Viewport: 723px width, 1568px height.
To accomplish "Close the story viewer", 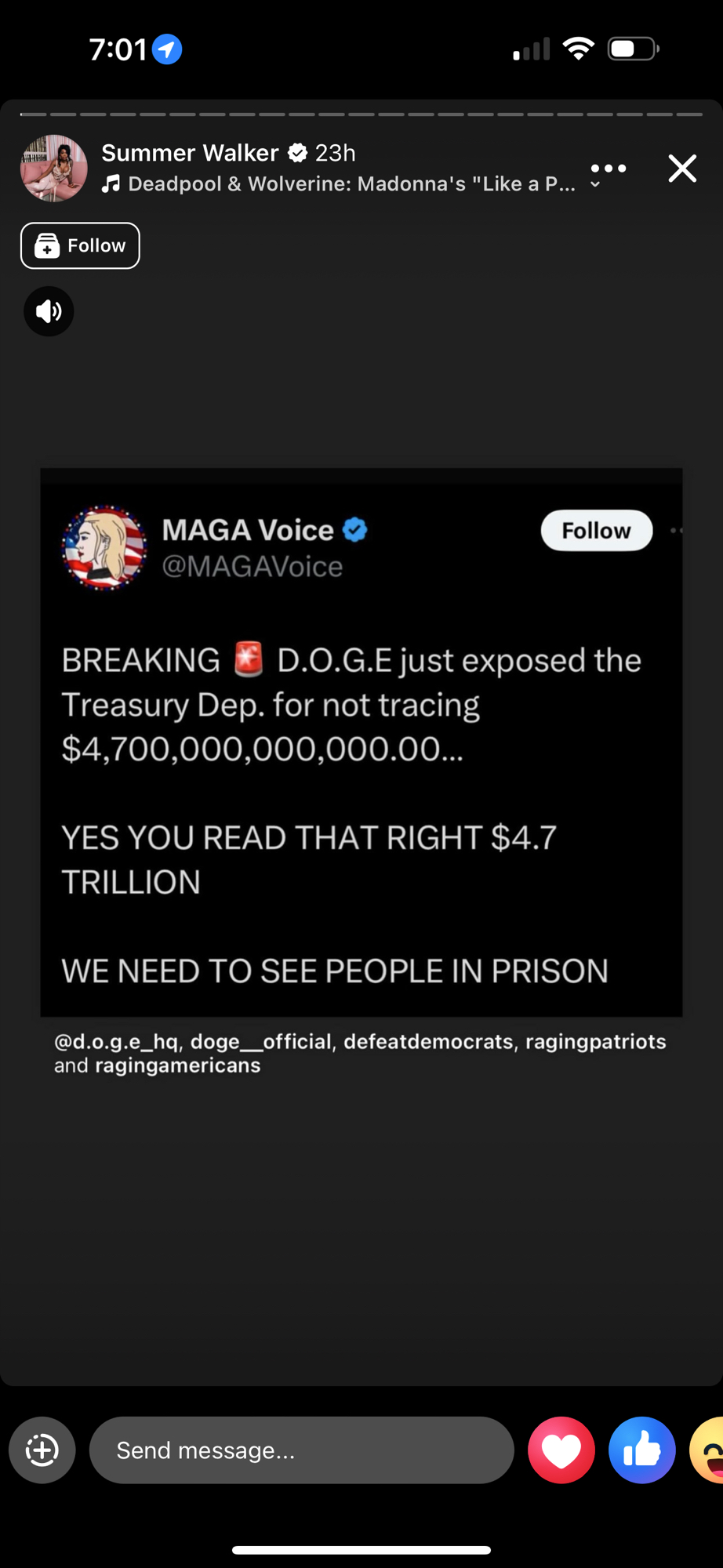I will point(681,169).
